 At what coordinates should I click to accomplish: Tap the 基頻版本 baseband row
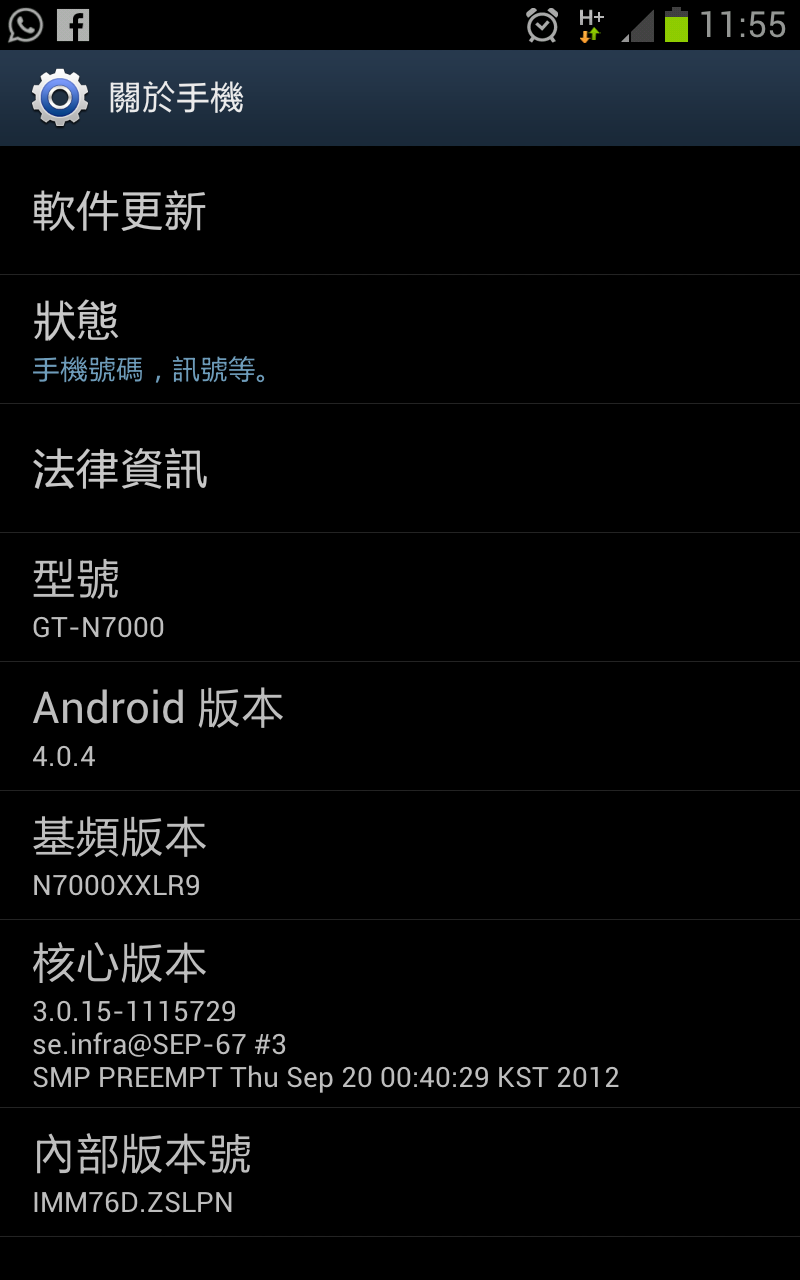[x=400, y=856]
